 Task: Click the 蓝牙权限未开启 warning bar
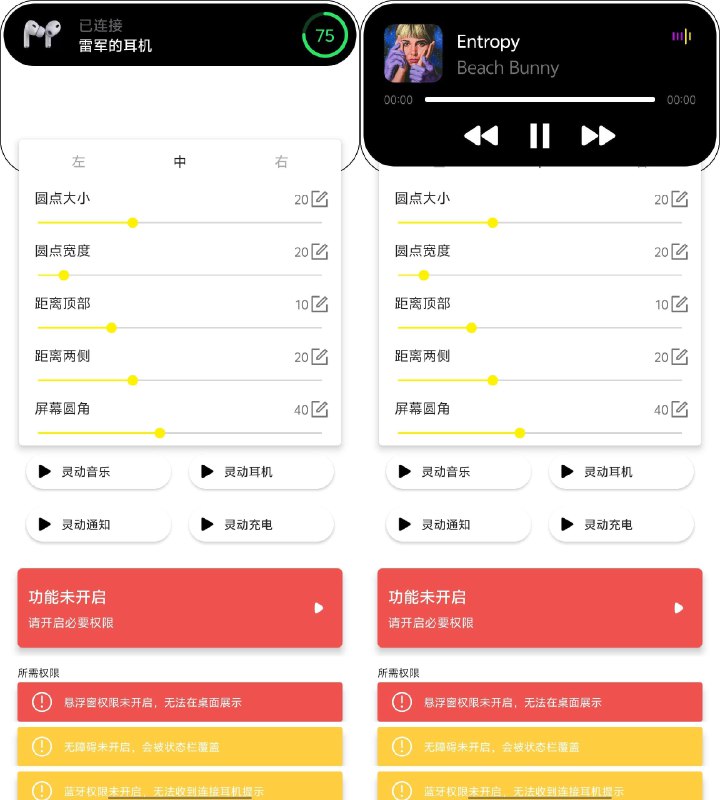tap(180, 790)
